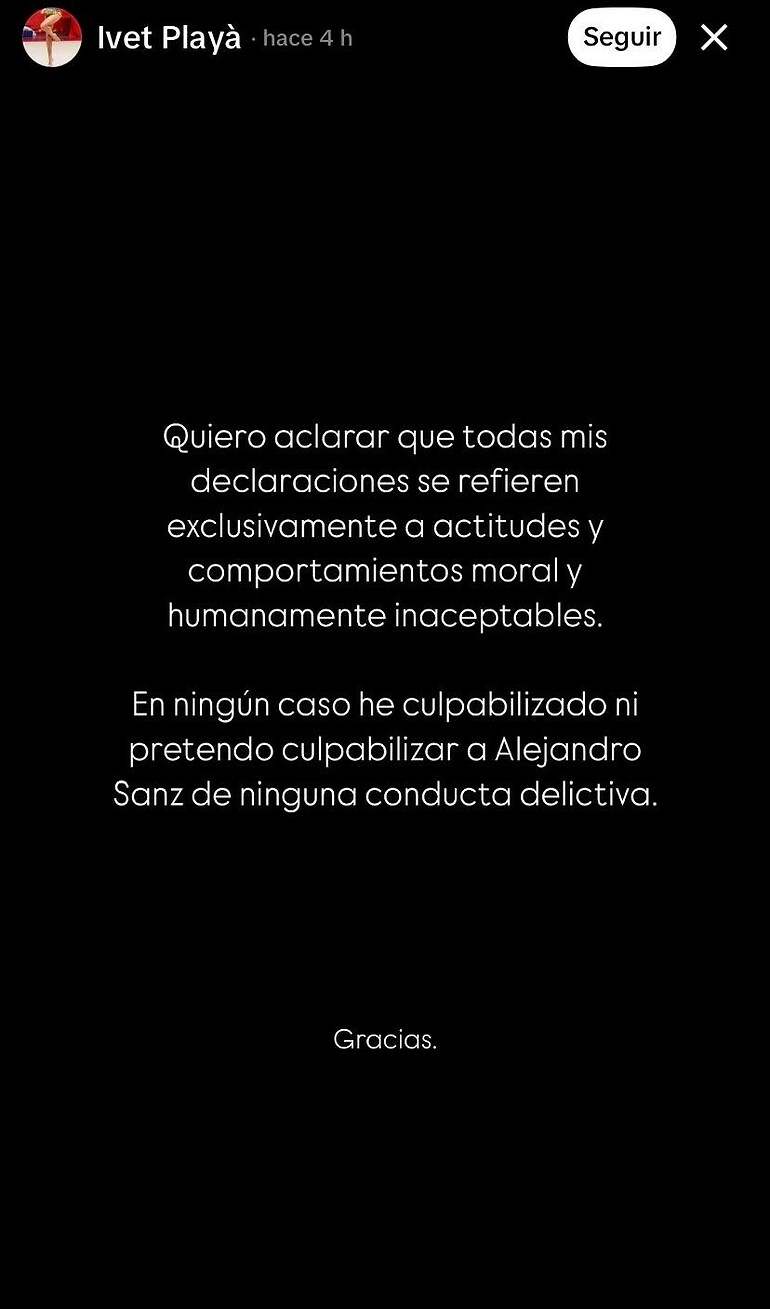
Task: Open the Ivet Playà username link
Action: [x=169, y=38]
